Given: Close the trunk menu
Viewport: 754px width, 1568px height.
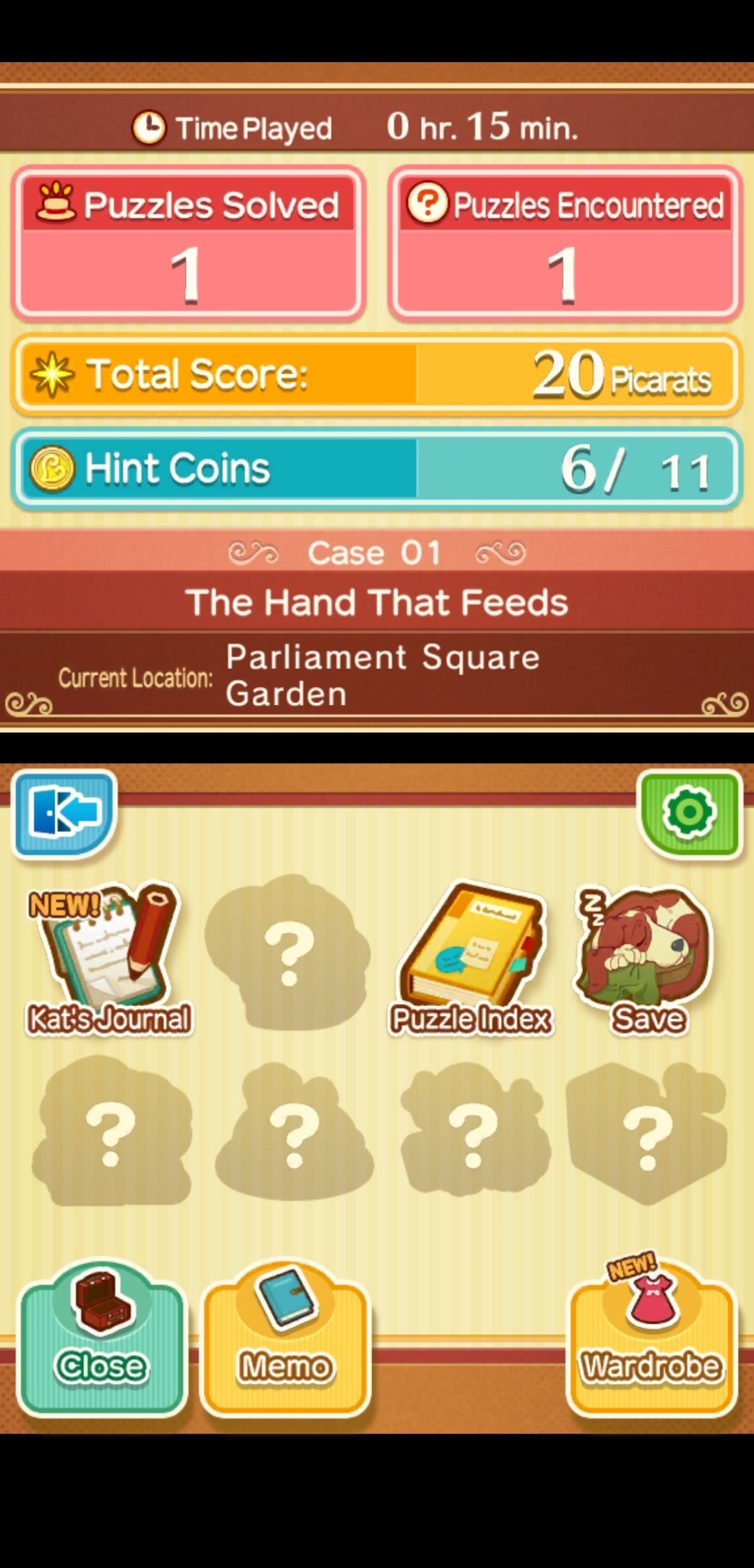Looking at the screenshot, I should click(x=102, y=1337).
